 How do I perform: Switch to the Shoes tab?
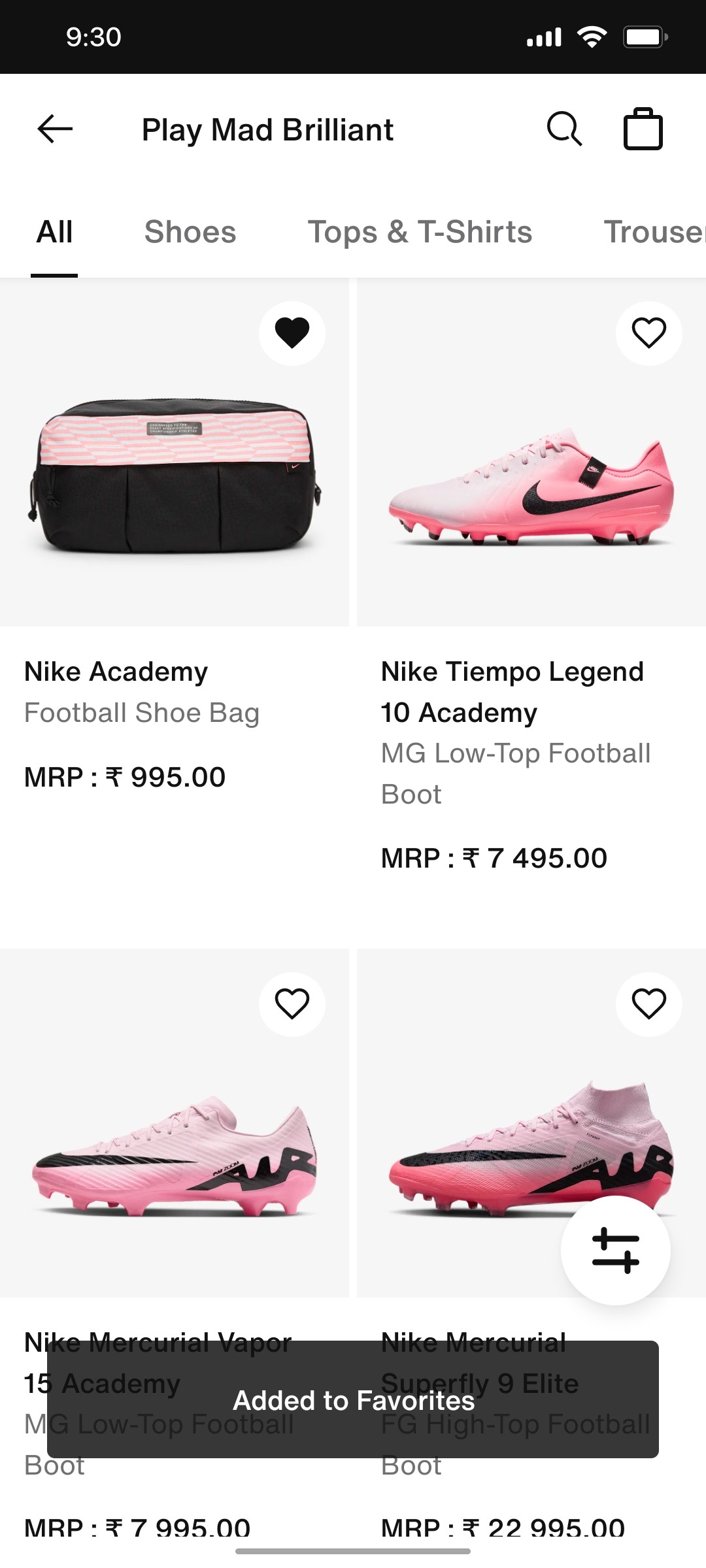(191, 232)
